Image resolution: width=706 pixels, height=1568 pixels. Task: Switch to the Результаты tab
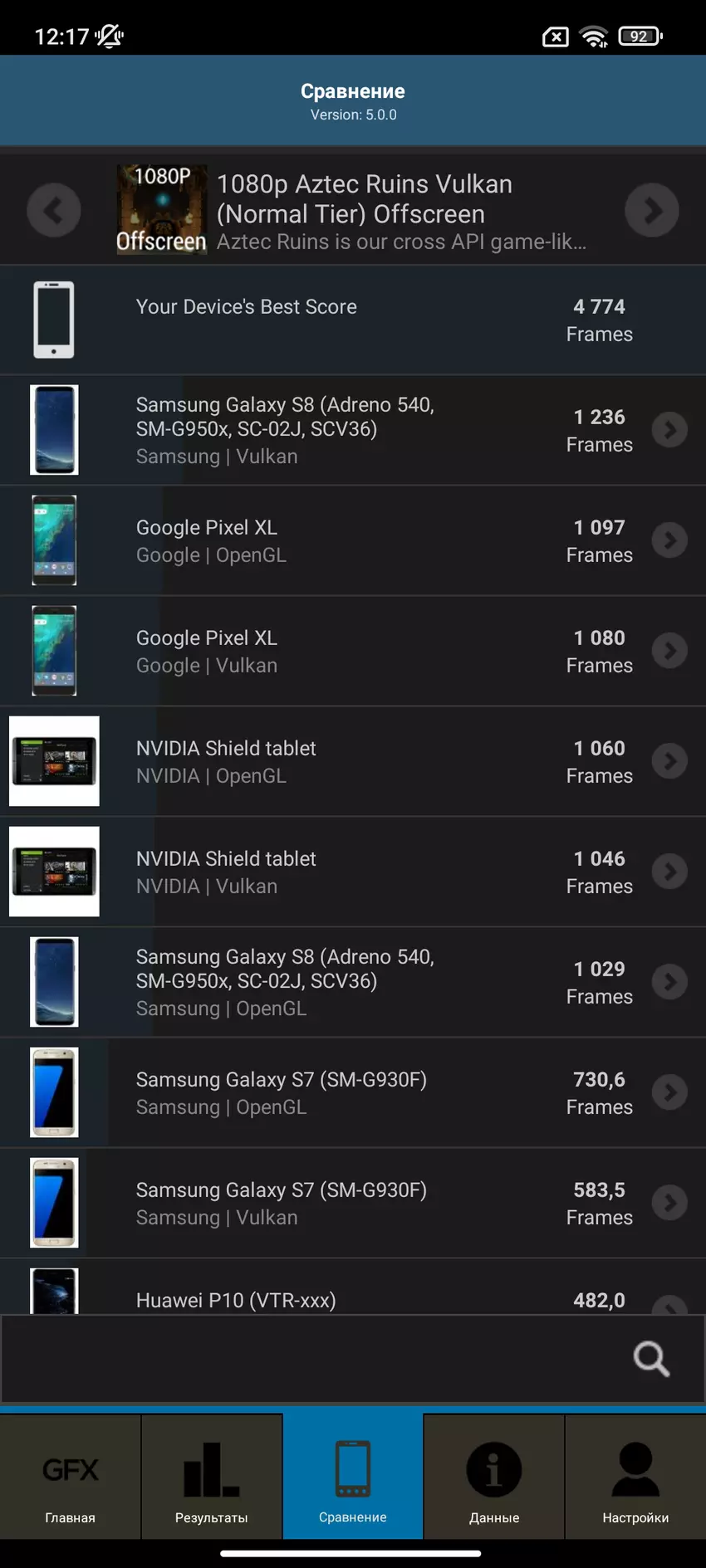coord(212,1478)
